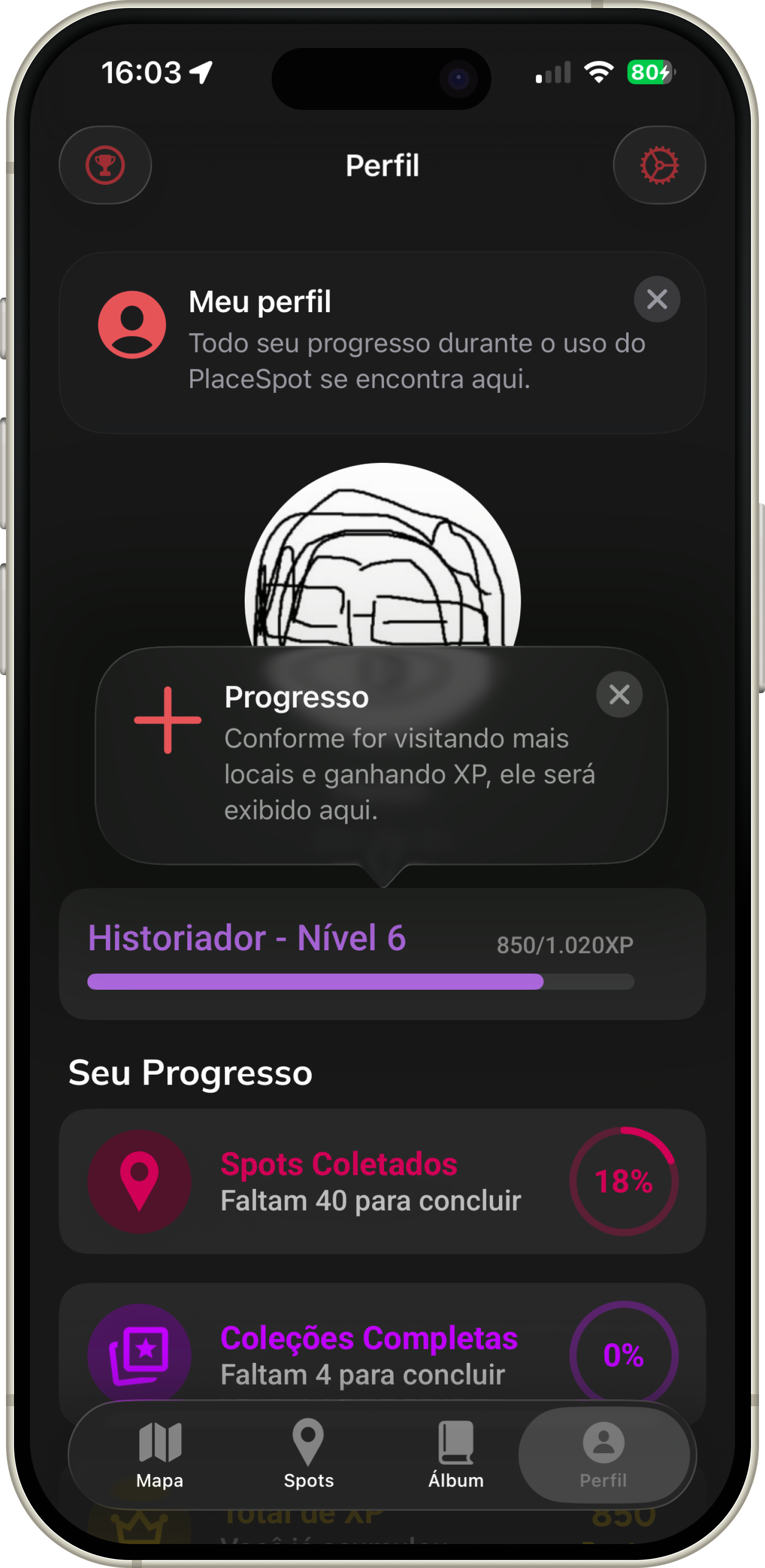Open the Álbum tab
The image size is (765, 1568).
(x=456, y=1455)
